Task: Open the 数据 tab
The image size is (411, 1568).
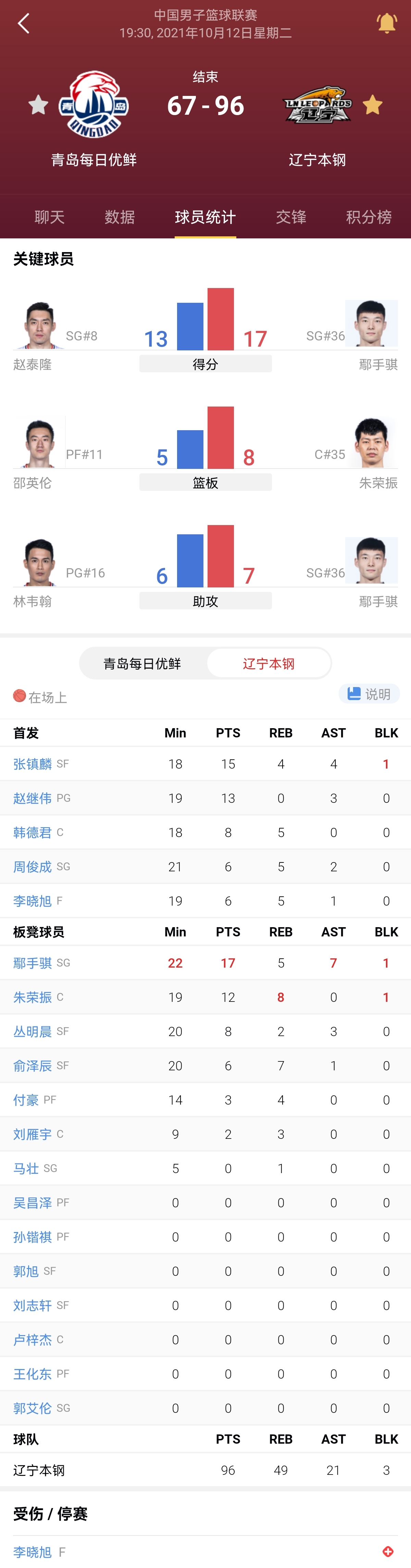Action: 119,217
